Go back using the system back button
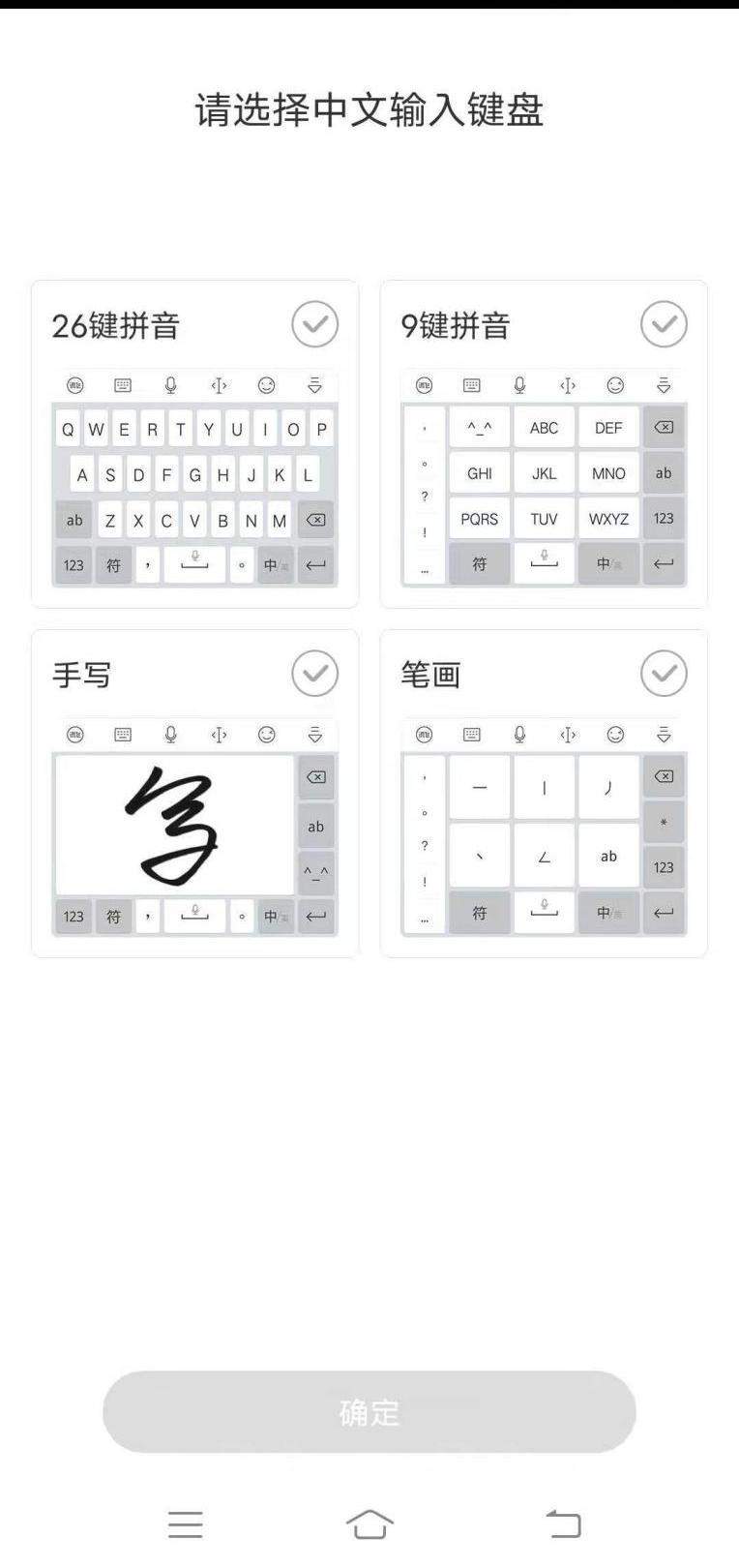Screen dimensions: 739x1568 563,1523
